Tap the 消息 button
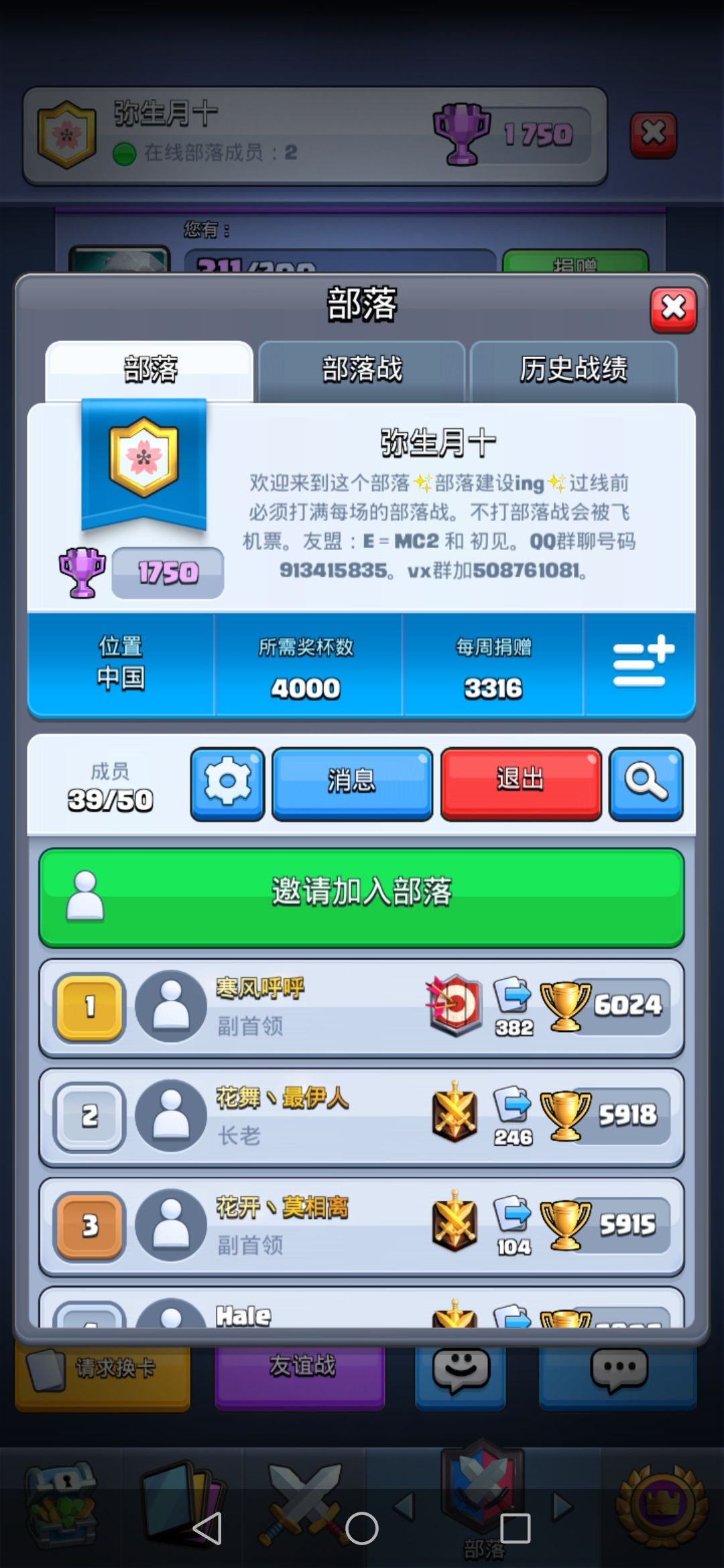Viewport: 724px width, 1568px height. point(352,783)
